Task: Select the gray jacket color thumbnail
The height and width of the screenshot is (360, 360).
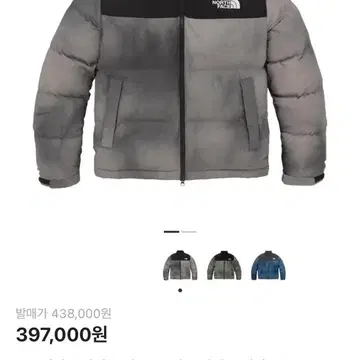Action: (180, 265)
